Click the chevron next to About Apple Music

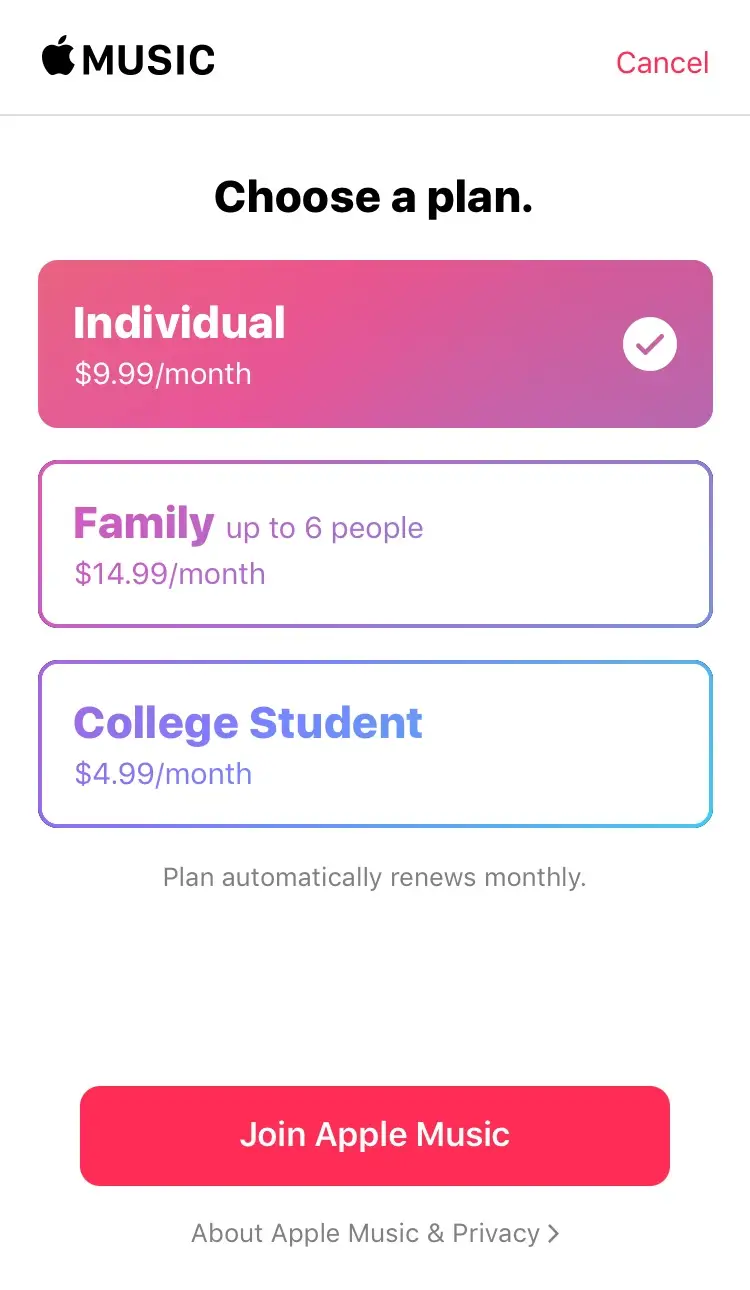click(x=554, y=1233)
